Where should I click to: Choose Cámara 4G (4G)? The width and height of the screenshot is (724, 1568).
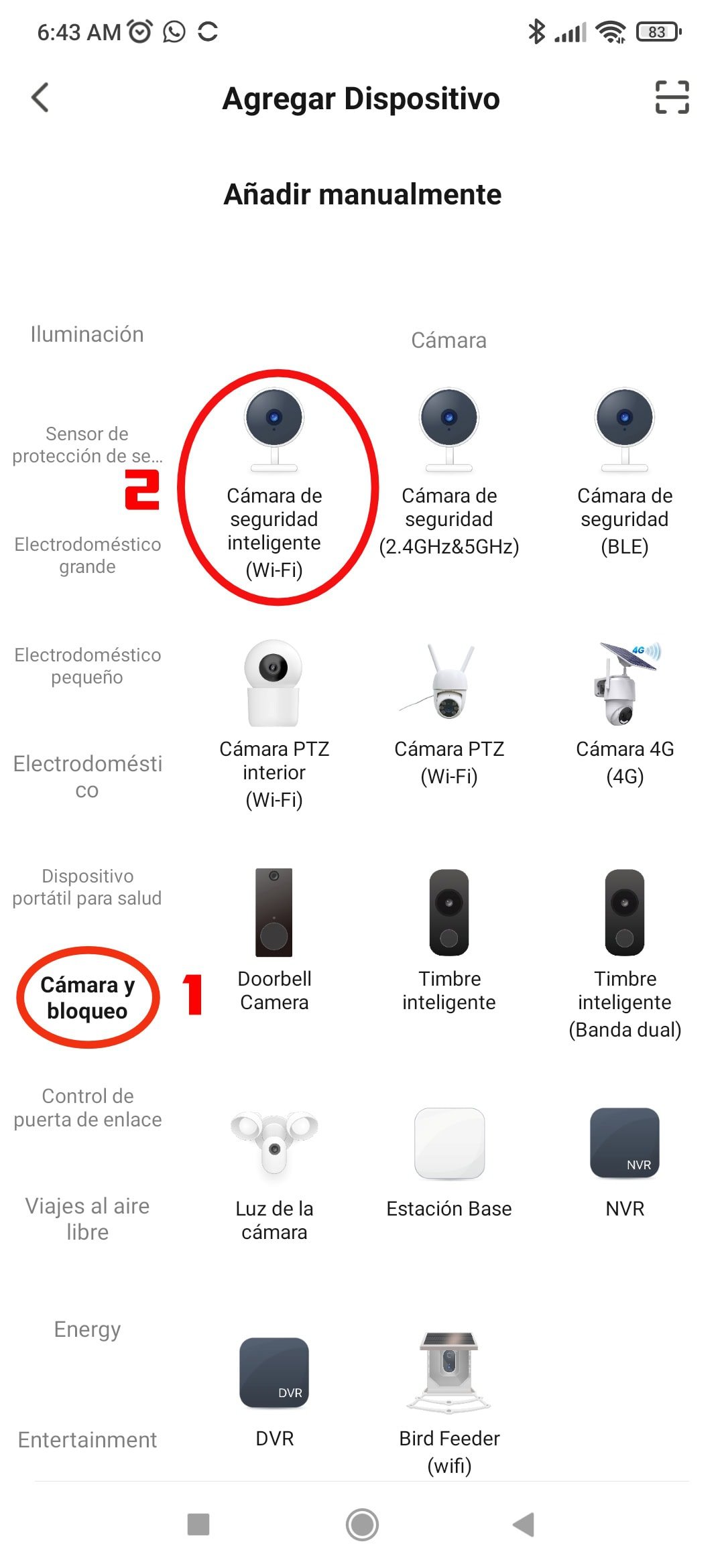[624, 714]
